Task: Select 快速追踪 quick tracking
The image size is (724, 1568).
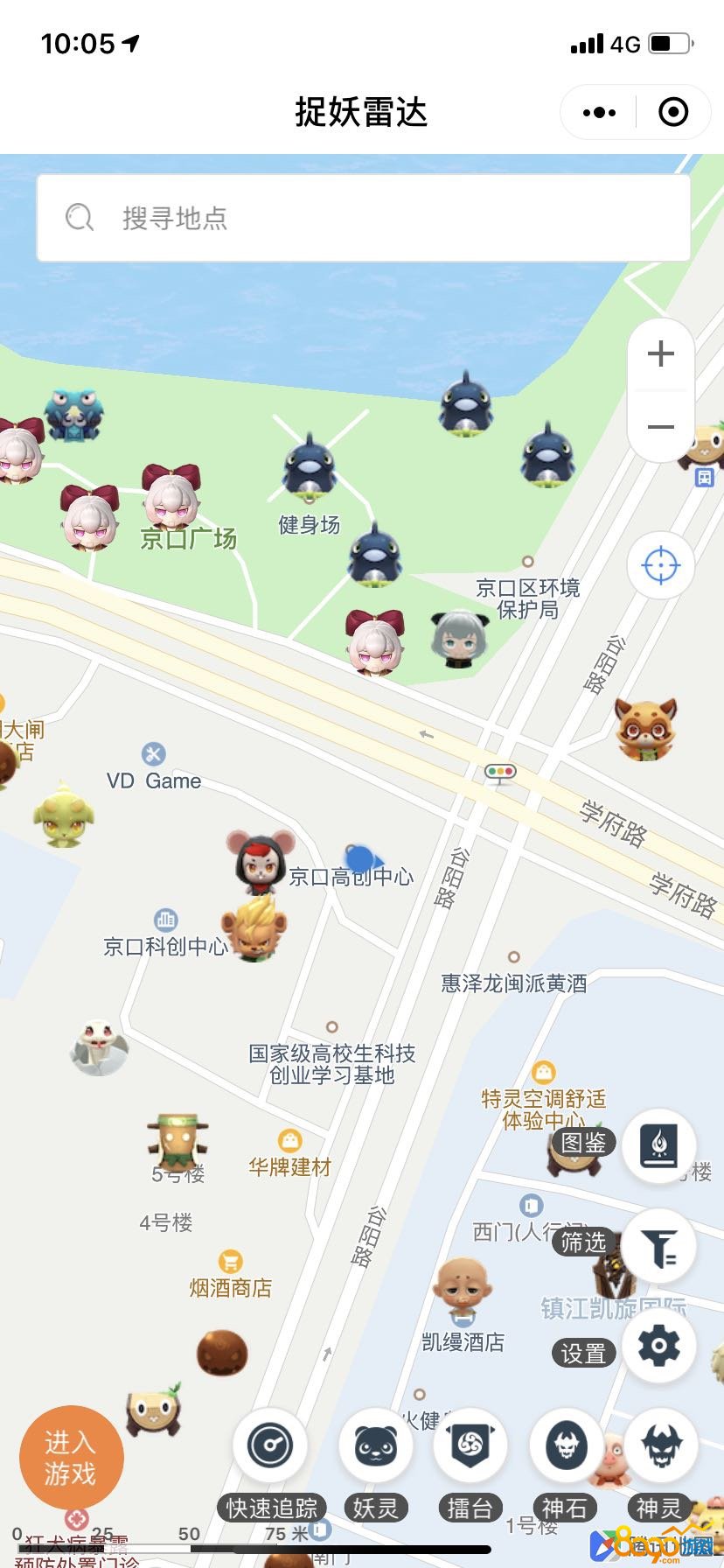Action: point(270,1445)
